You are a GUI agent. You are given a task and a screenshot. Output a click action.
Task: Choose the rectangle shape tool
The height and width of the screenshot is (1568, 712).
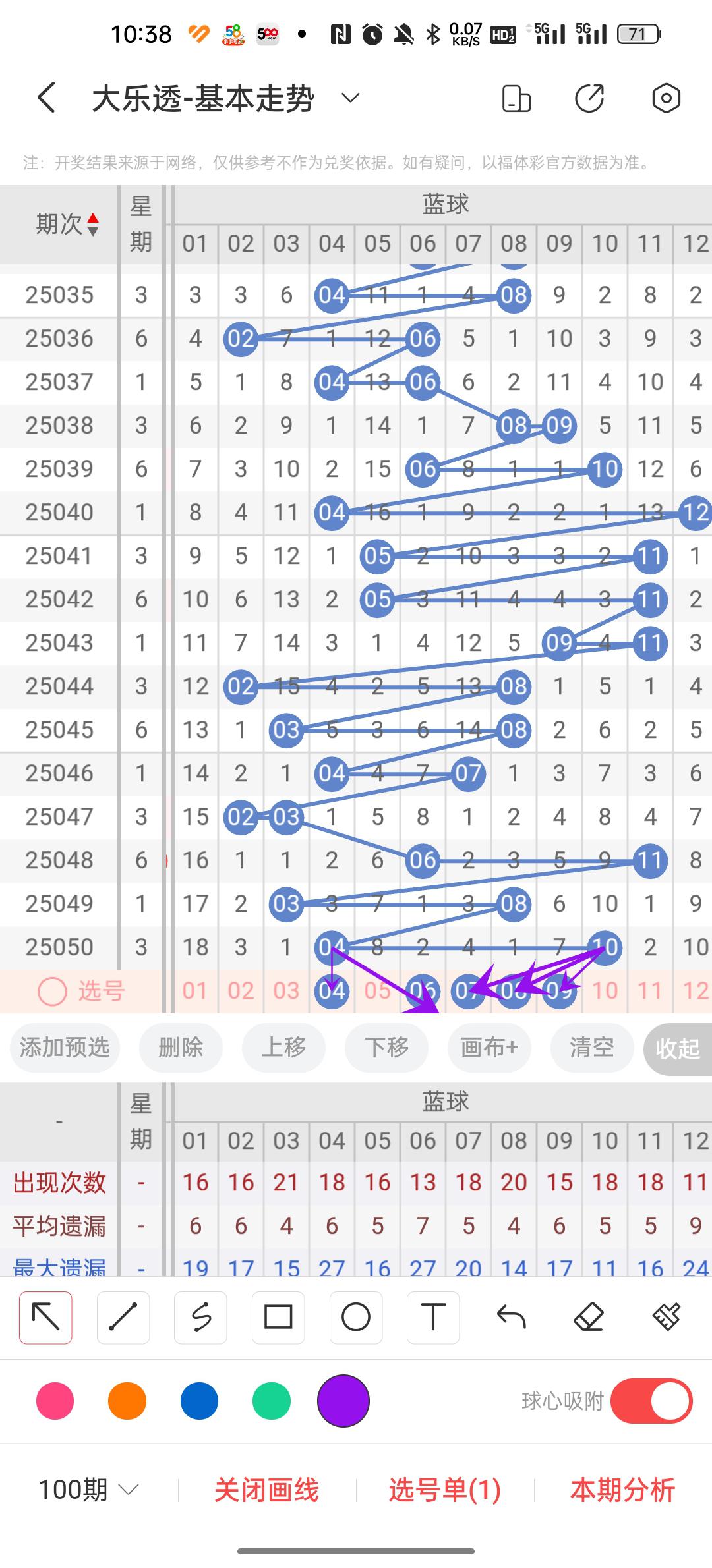click(x=278, y=1317)
